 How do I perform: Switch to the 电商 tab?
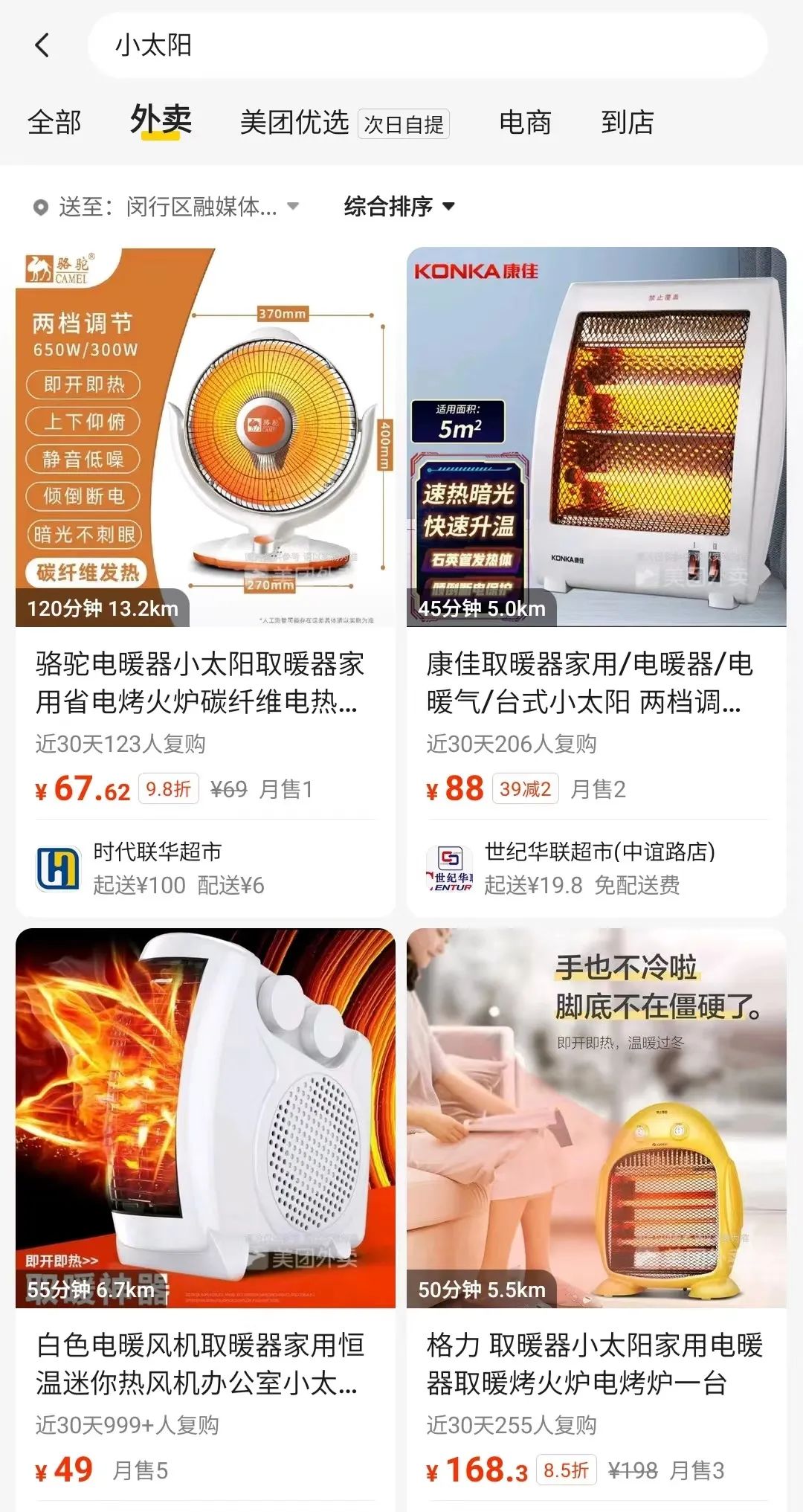tap(525, 122)
